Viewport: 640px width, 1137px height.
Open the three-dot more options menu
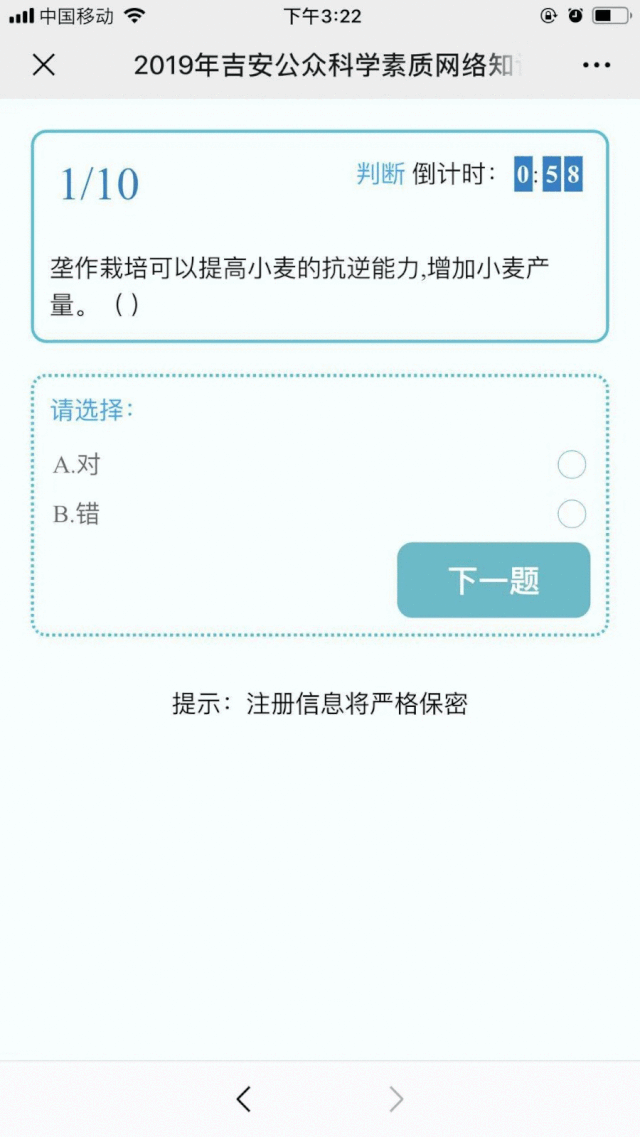(597, 65)
